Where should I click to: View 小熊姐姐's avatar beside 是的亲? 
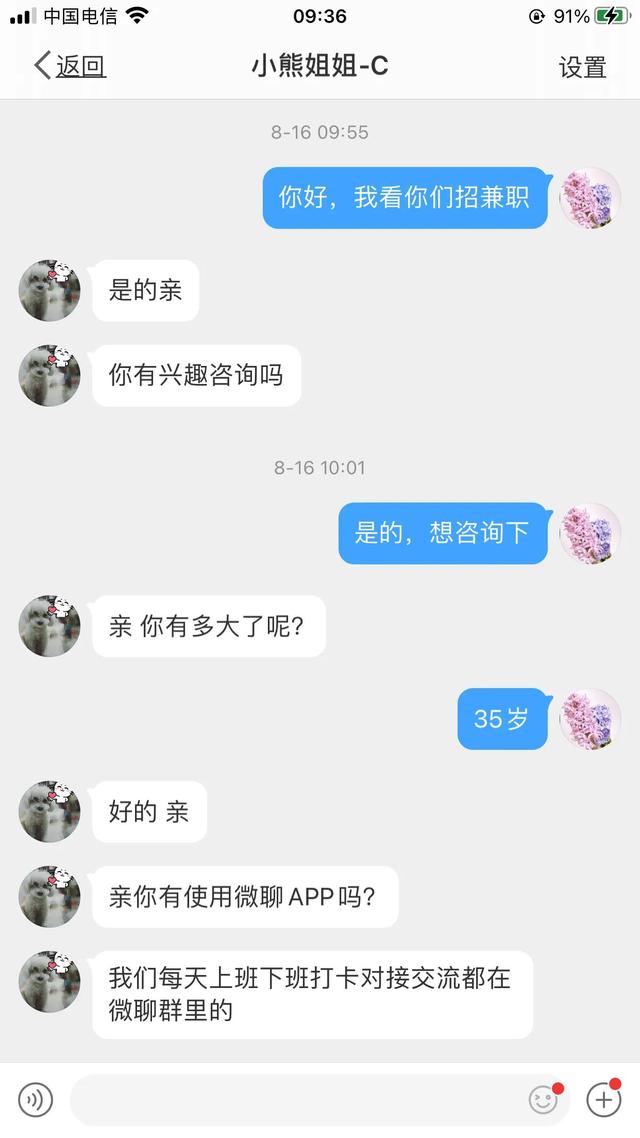50,290
